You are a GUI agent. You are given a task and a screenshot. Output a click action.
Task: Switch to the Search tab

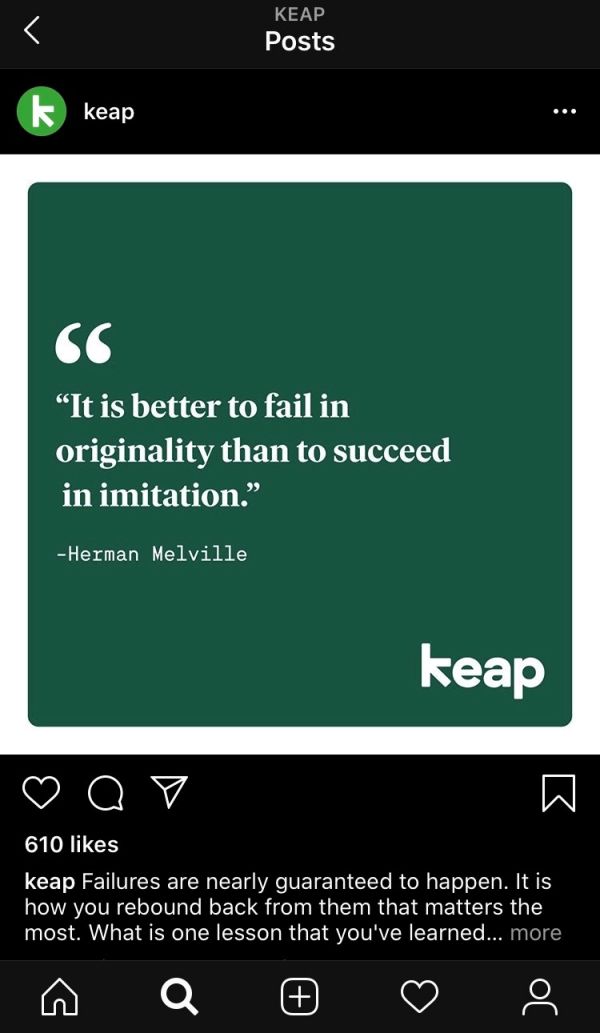[x=179, y=997]
